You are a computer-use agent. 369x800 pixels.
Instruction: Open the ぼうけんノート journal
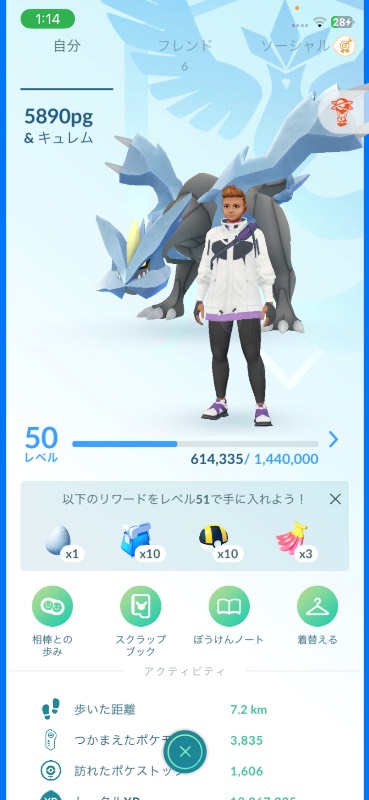coord(229,615)
